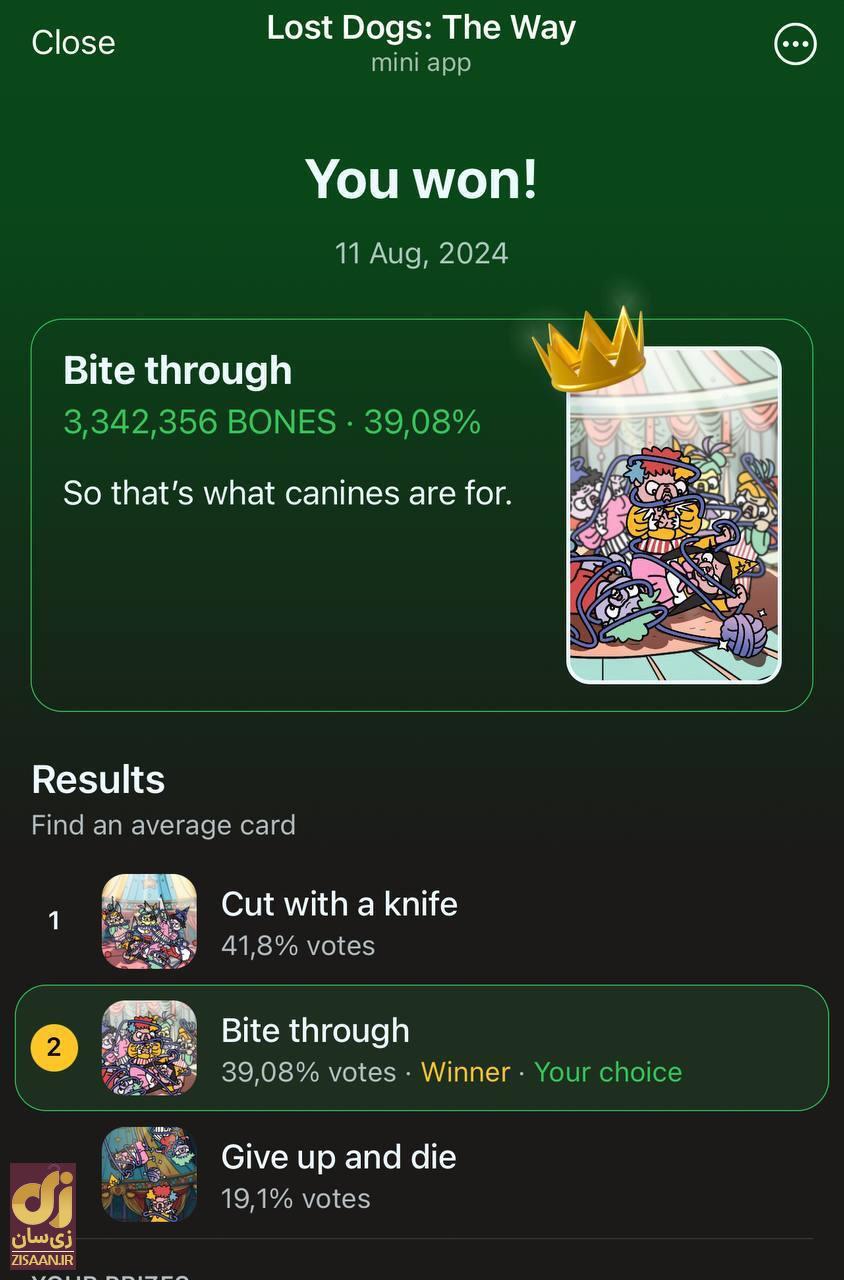Open the three-dot options menu
Screen dimensions: 844x1280
tap(795, 44)
